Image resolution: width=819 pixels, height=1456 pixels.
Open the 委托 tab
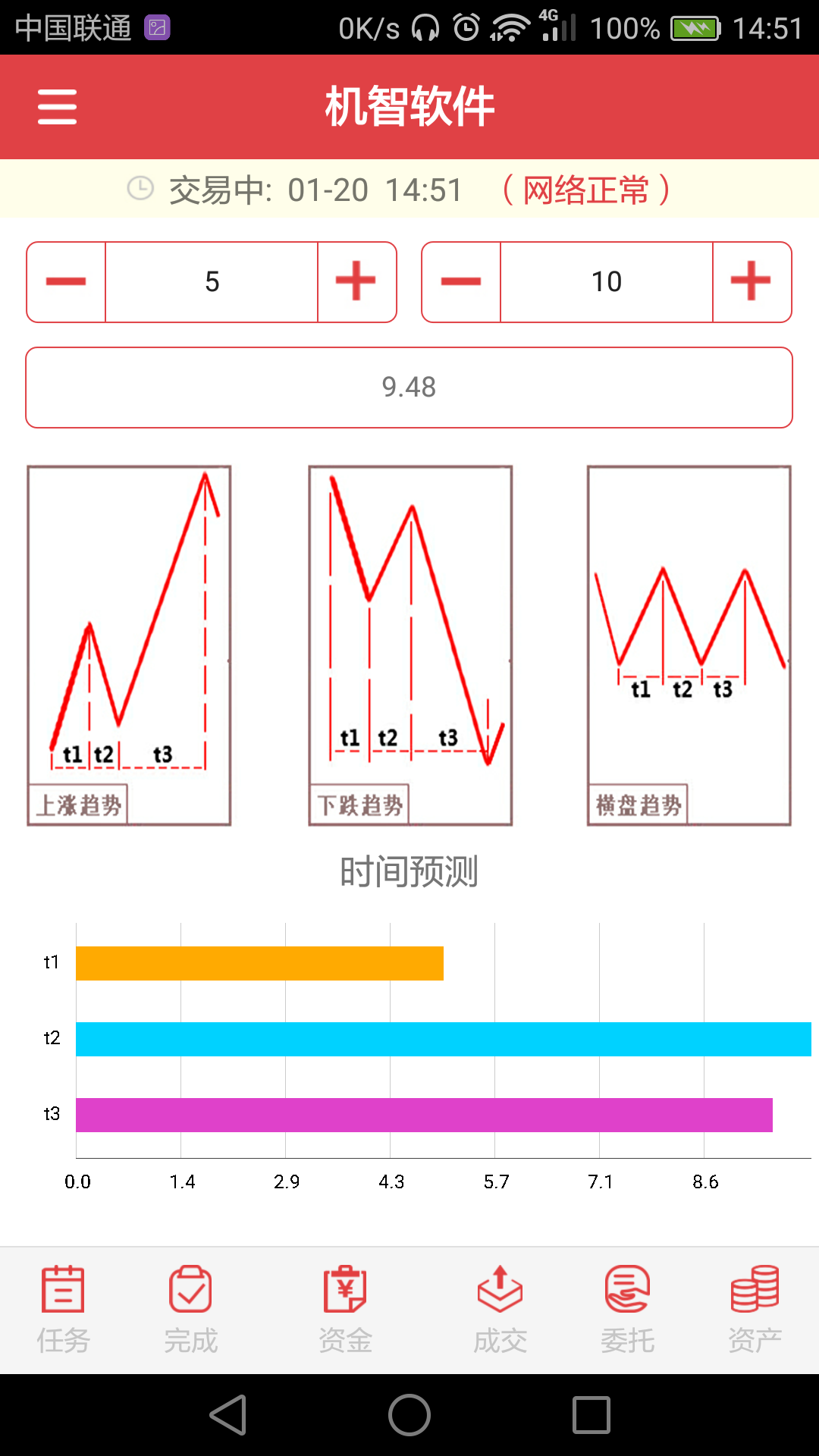[x=627, y=1310]
